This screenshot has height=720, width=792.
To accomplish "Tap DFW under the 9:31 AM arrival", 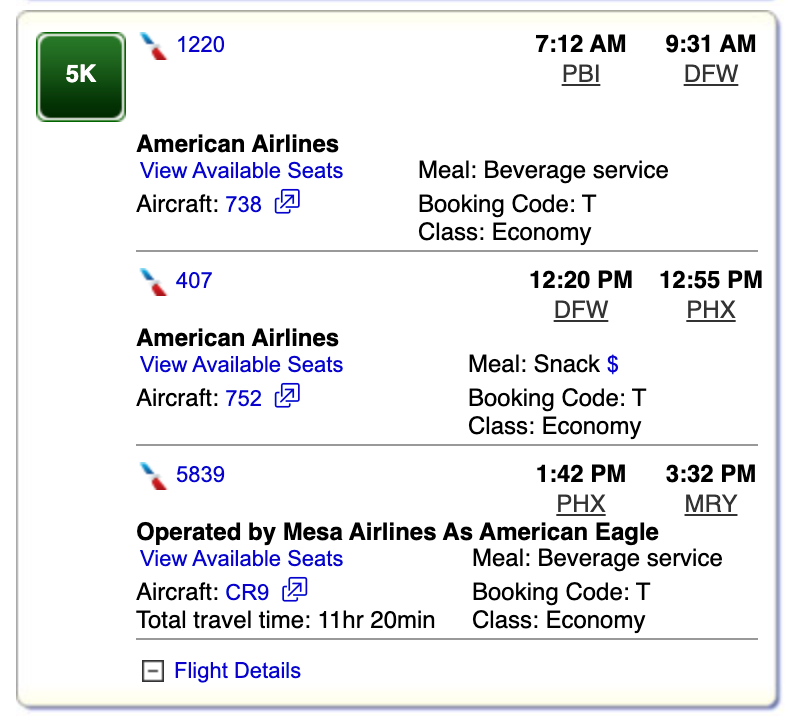I will coord(711,75).
